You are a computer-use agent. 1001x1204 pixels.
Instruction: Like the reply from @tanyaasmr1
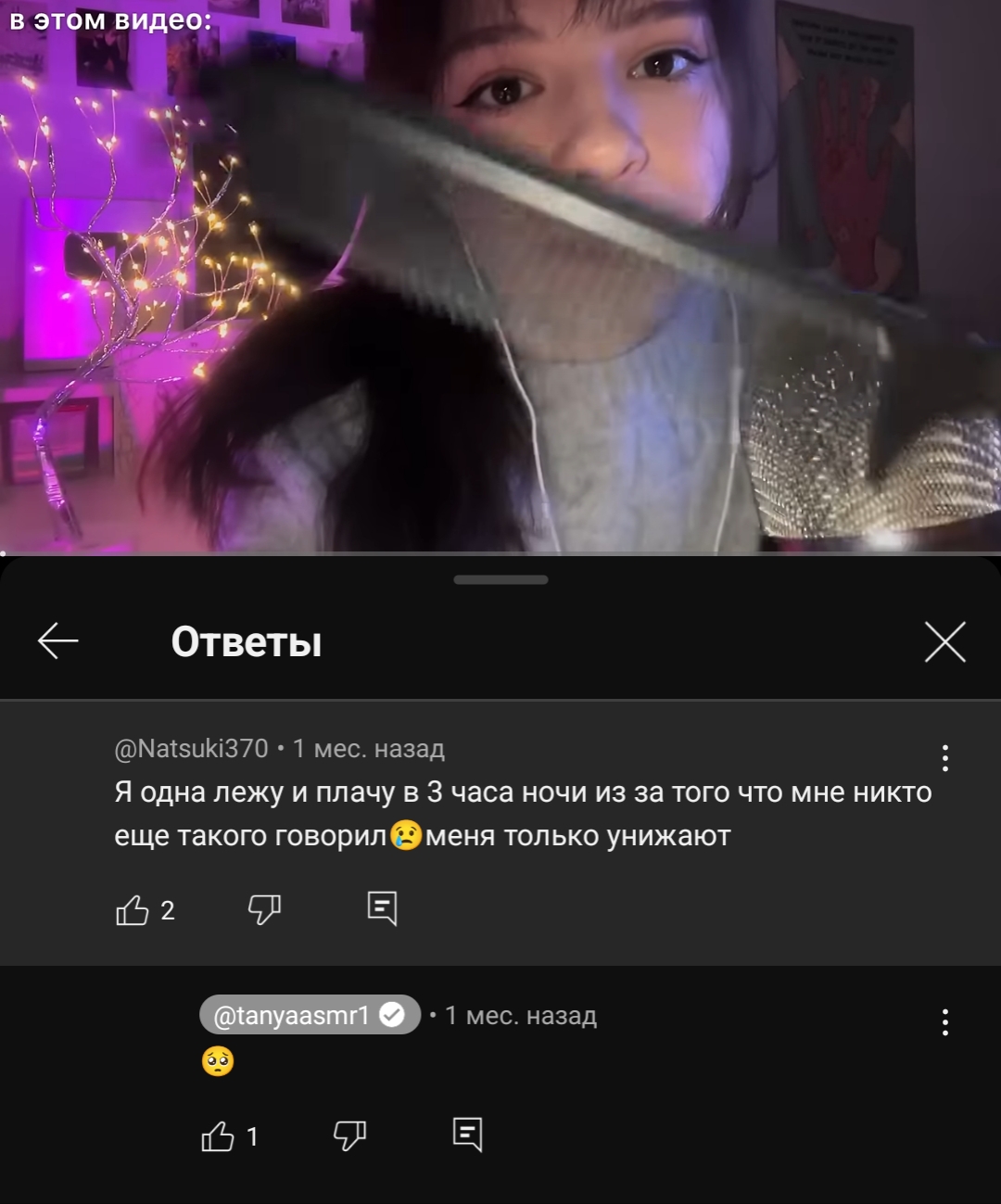218,1136
